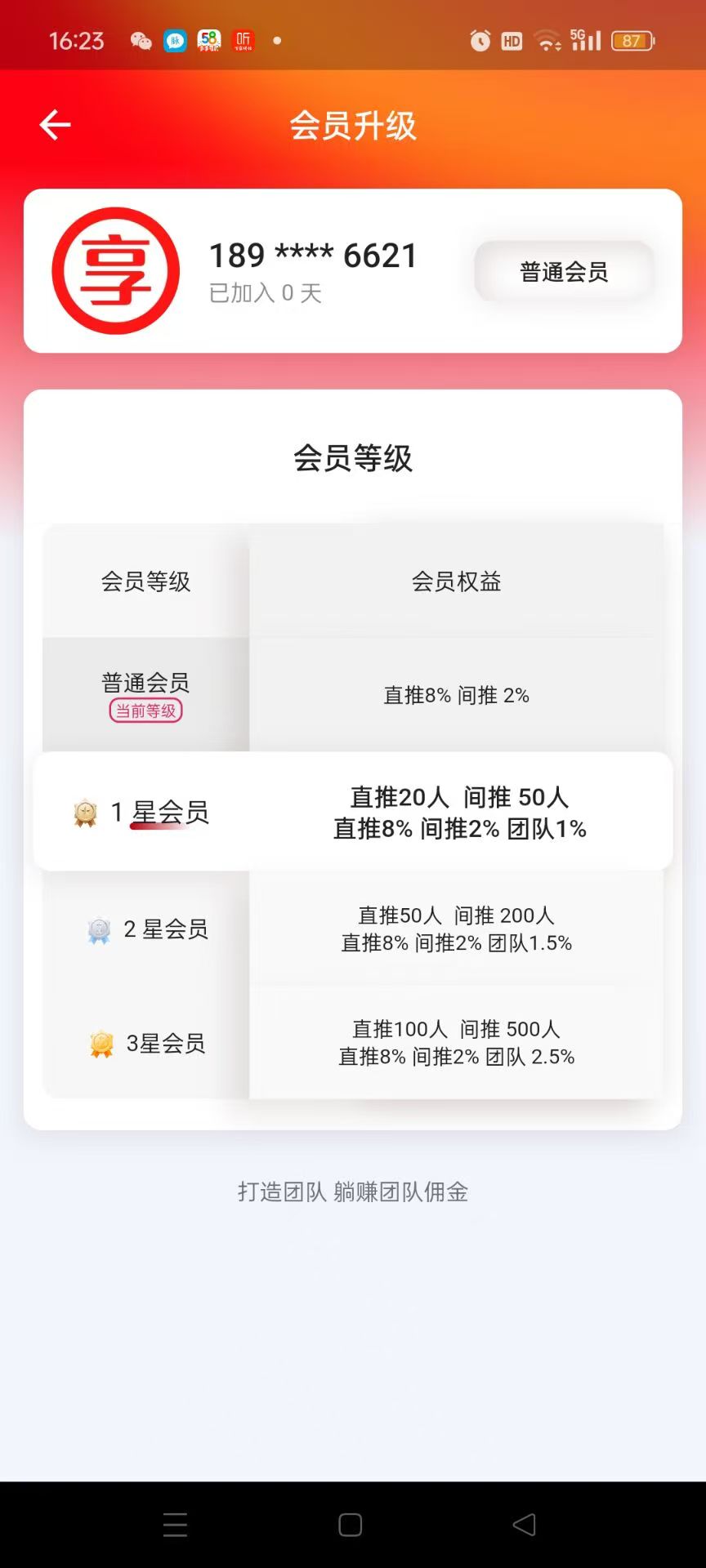Open recent apps from the navigation bar
The image size is (706, 1568).
click(x=175, y=1525)
